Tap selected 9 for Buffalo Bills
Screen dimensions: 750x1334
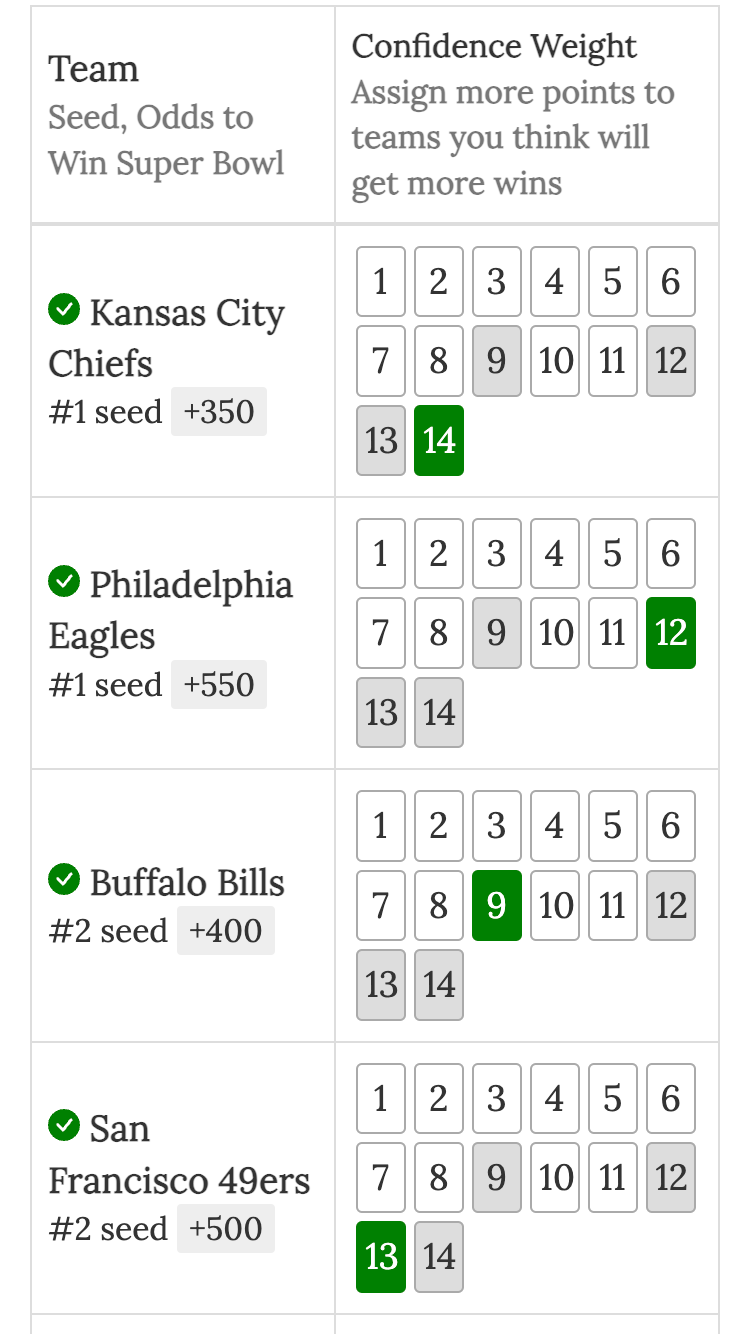pyautogui.click(x=497, y=906)
